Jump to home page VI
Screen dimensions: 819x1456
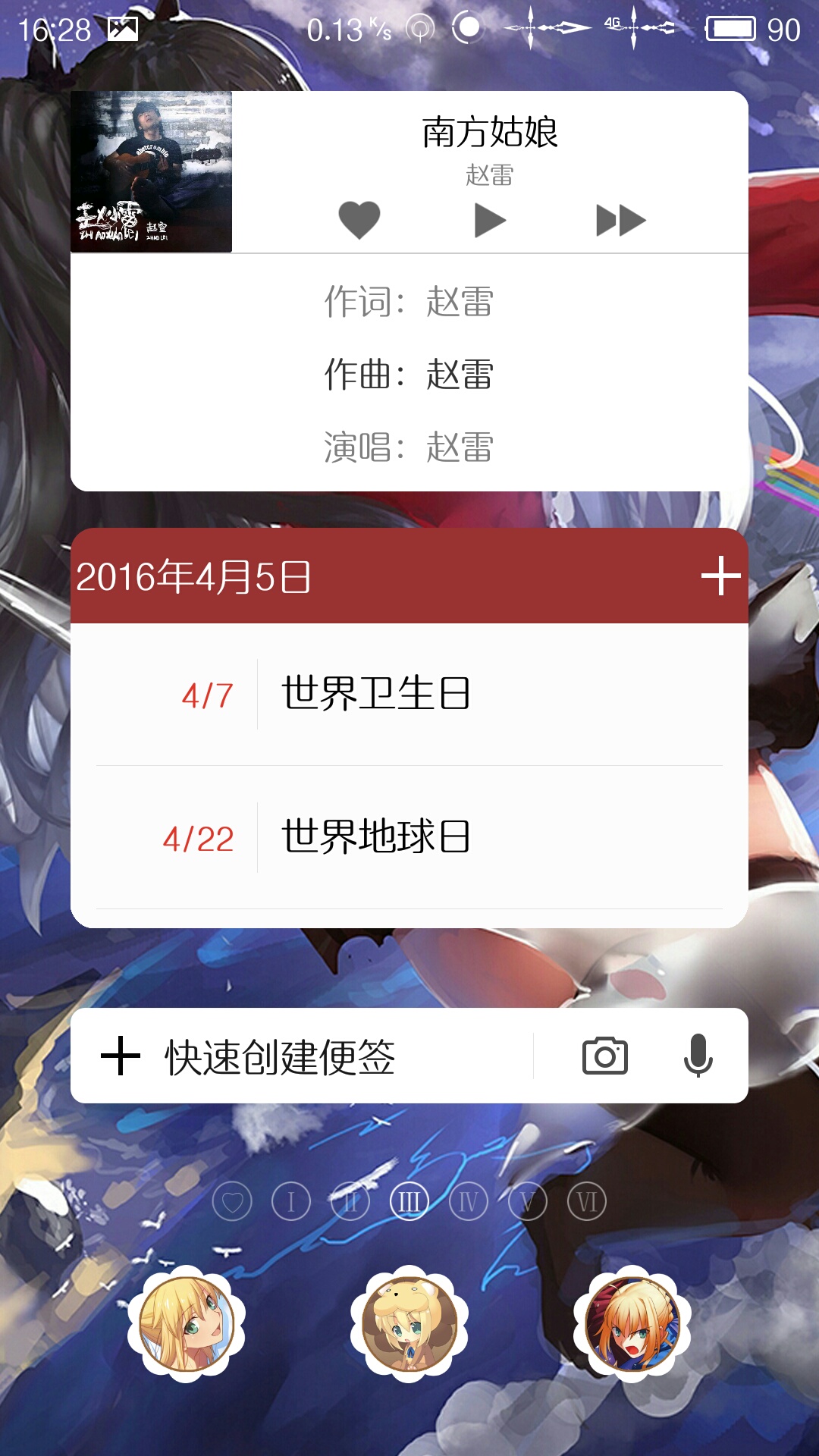pos(587,1201)
